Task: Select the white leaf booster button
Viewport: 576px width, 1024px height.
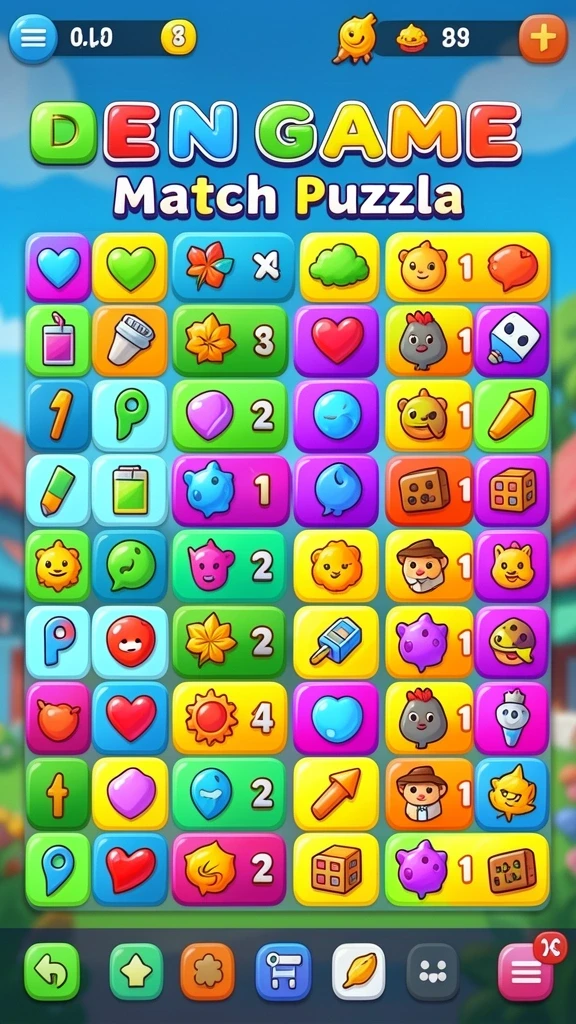Action: (359, 971)
